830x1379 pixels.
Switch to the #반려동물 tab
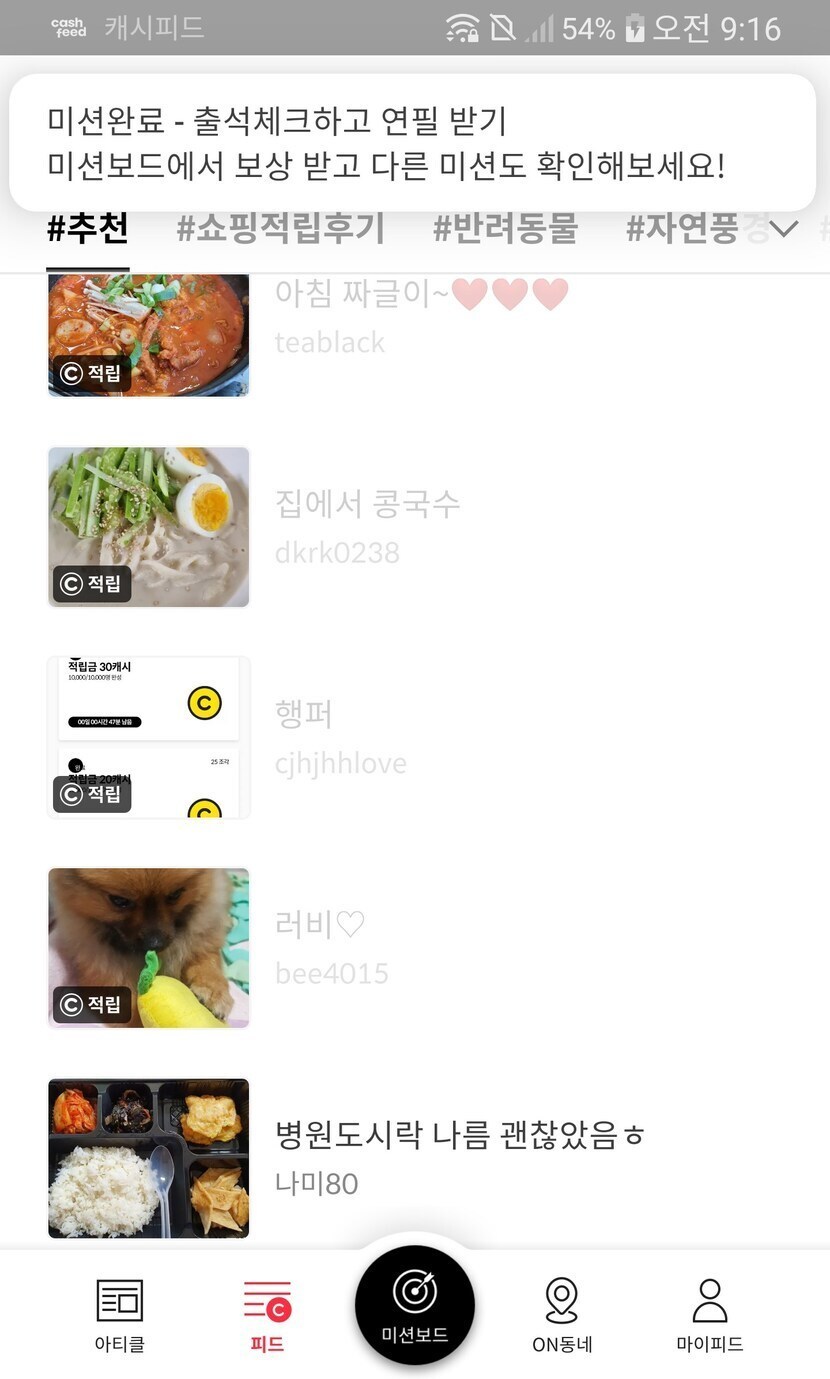[505, 229]
